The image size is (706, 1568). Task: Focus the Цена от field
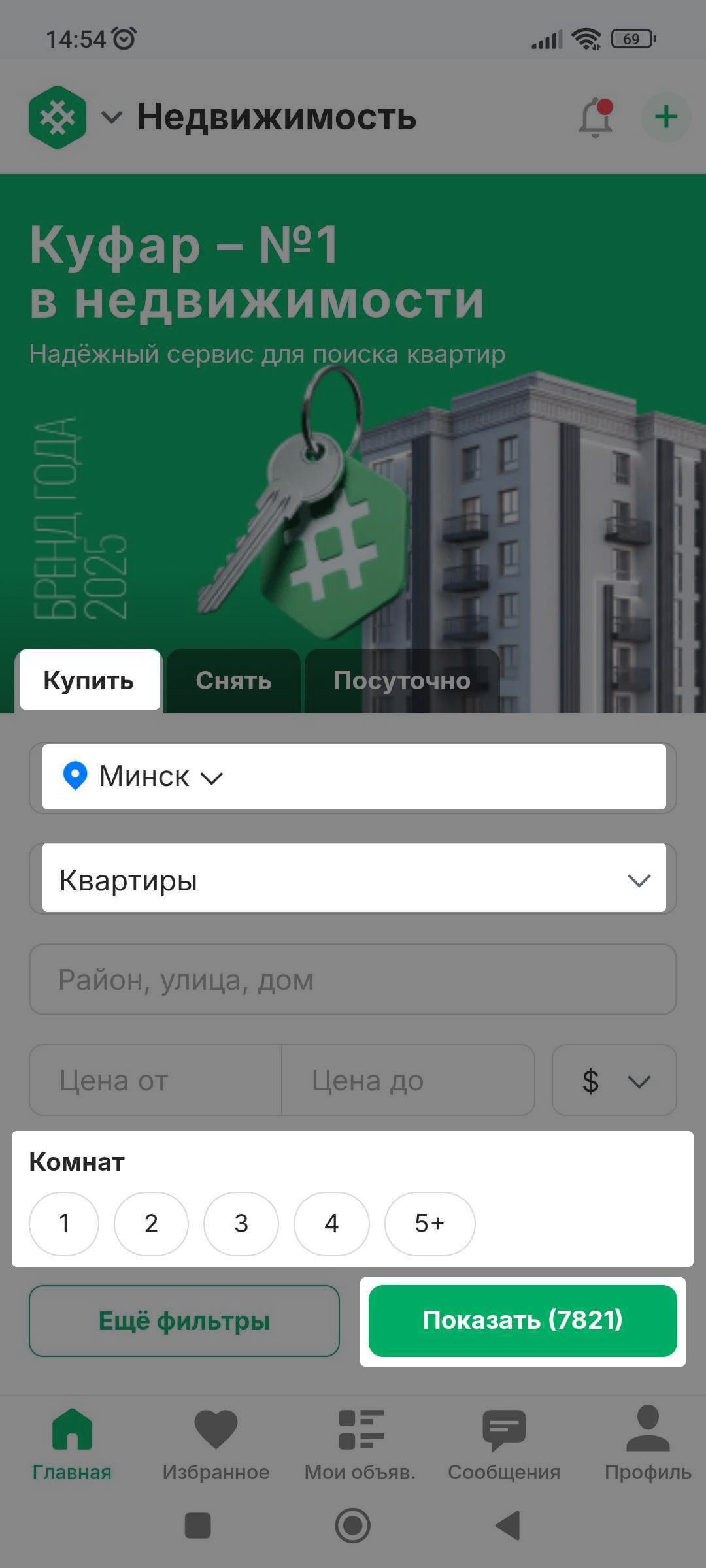pyautogui.click(x=156, y=1080)
